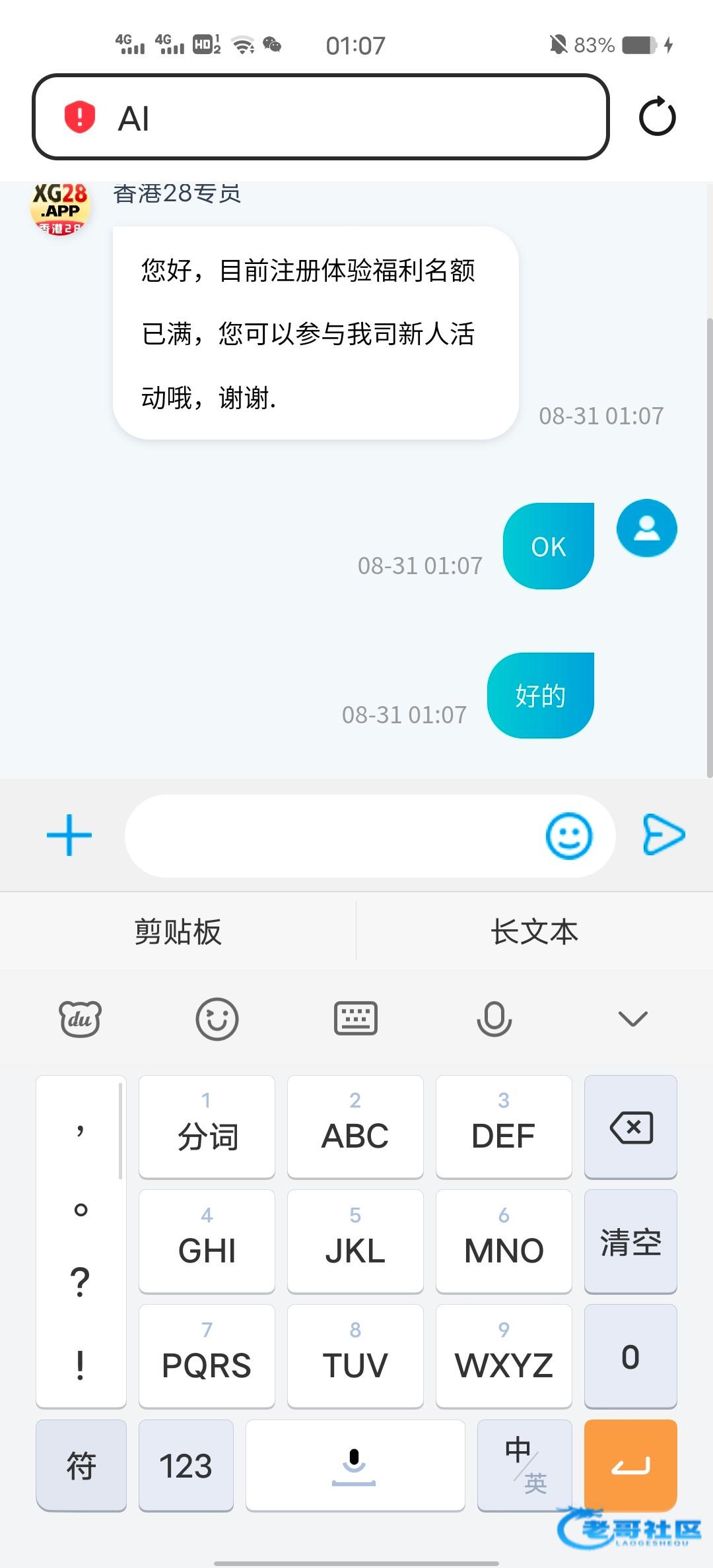Reload the page with the refresh icon
The width and height of the screenshot is (713, 1568).
(658, 117)
